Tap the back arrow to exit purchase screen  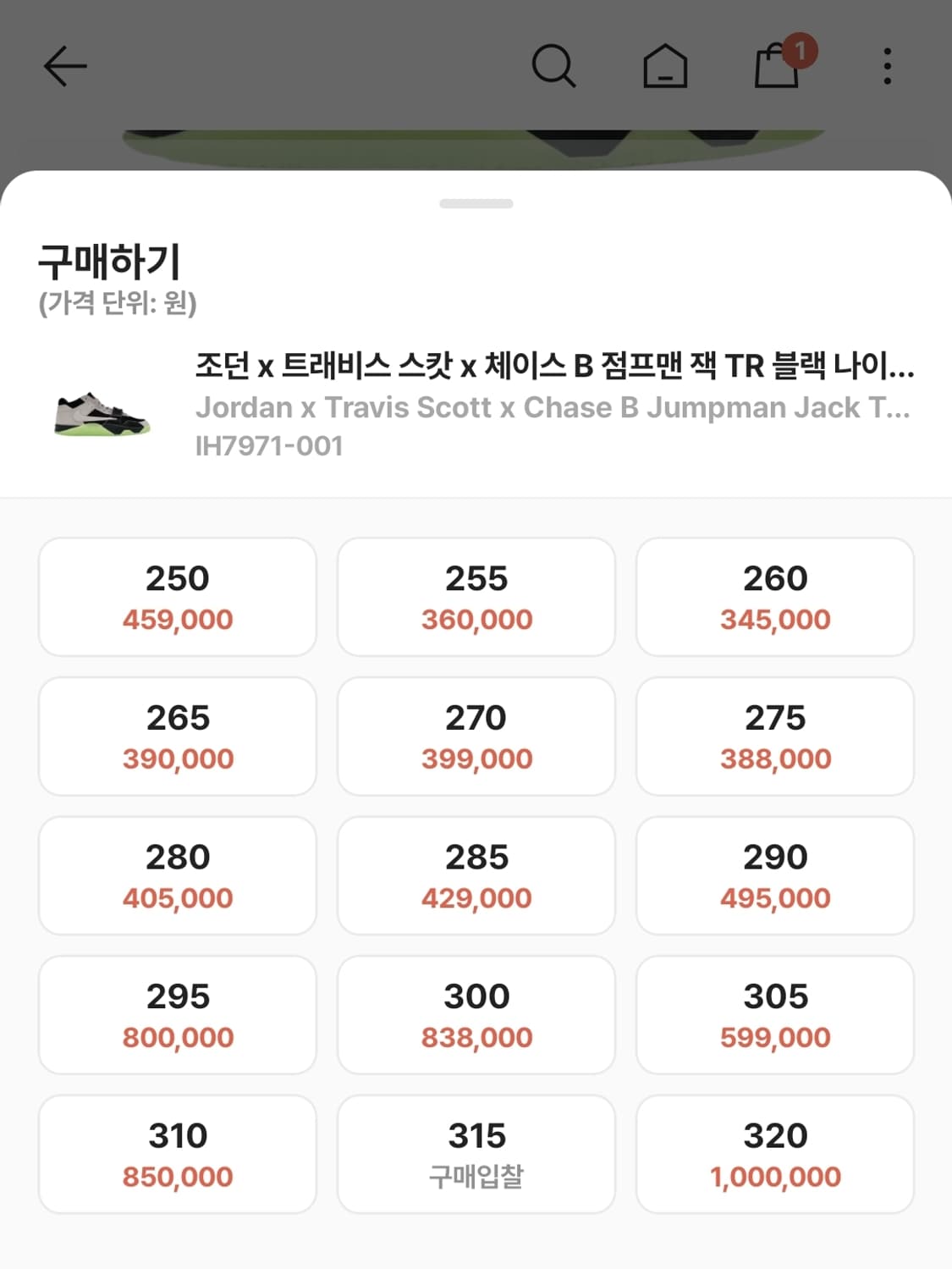[63, 65]
